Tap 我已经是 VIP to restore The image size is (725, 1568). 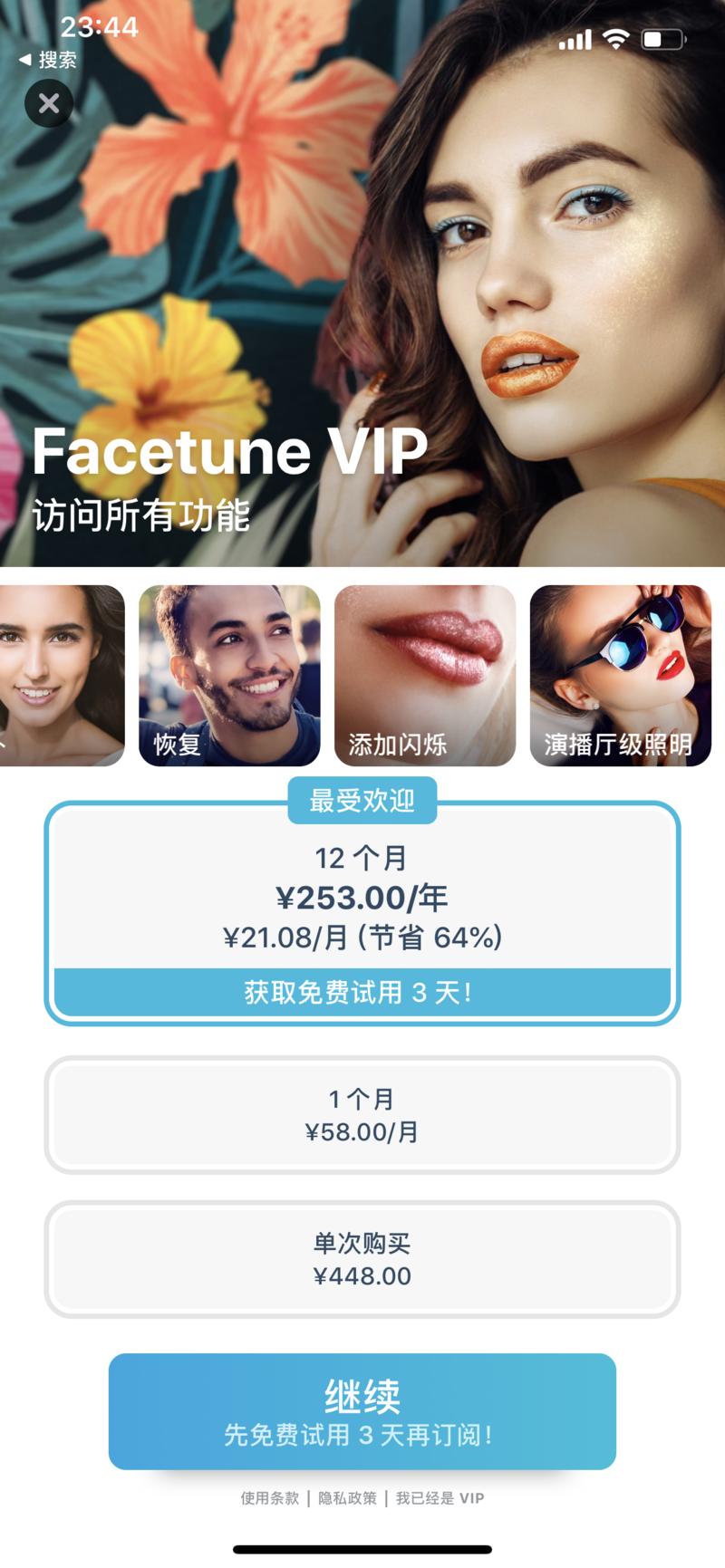click(x=440, y=1498)
